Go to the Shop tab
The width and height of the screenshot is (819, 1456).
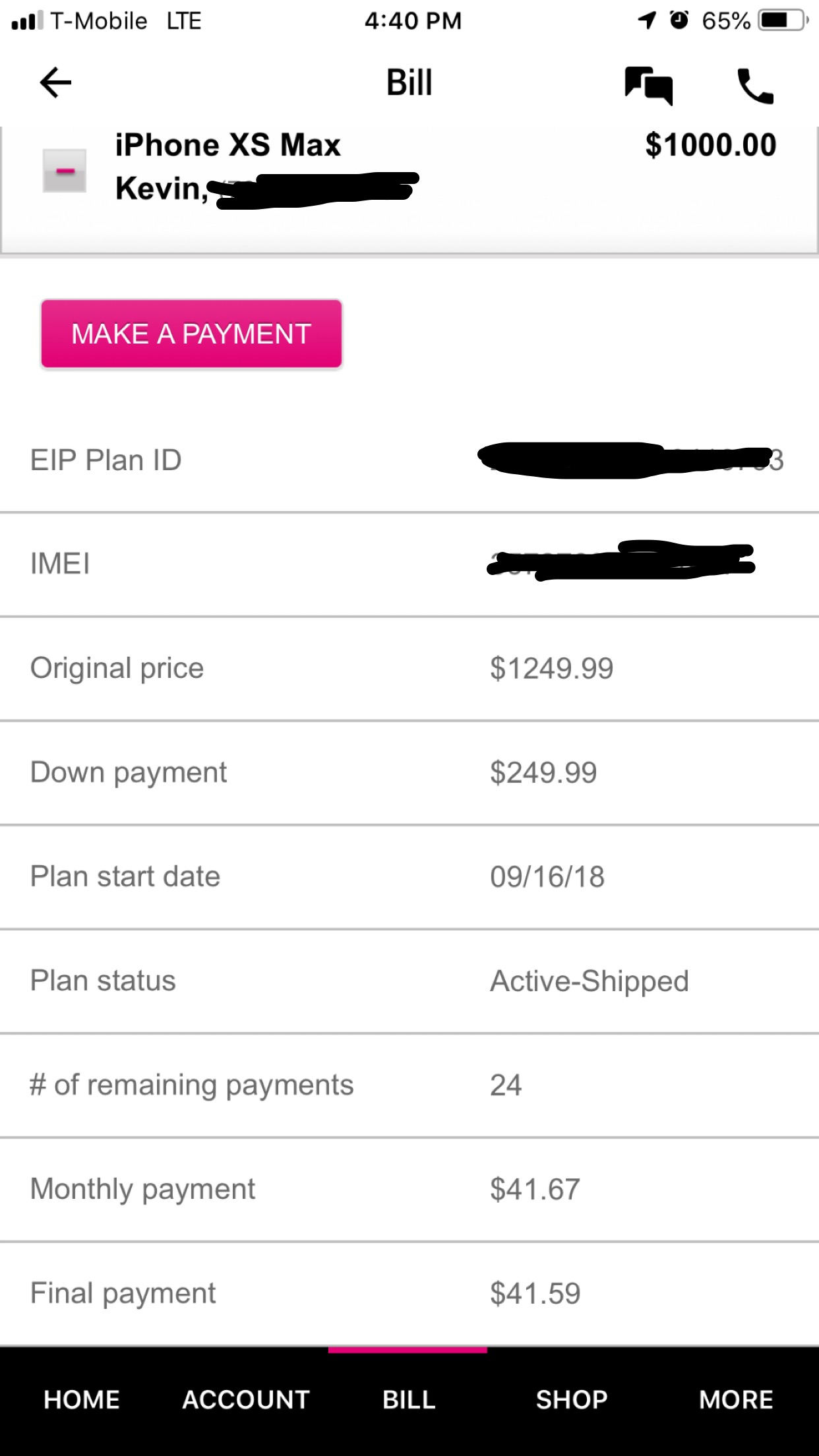(x=572, y=1399)
